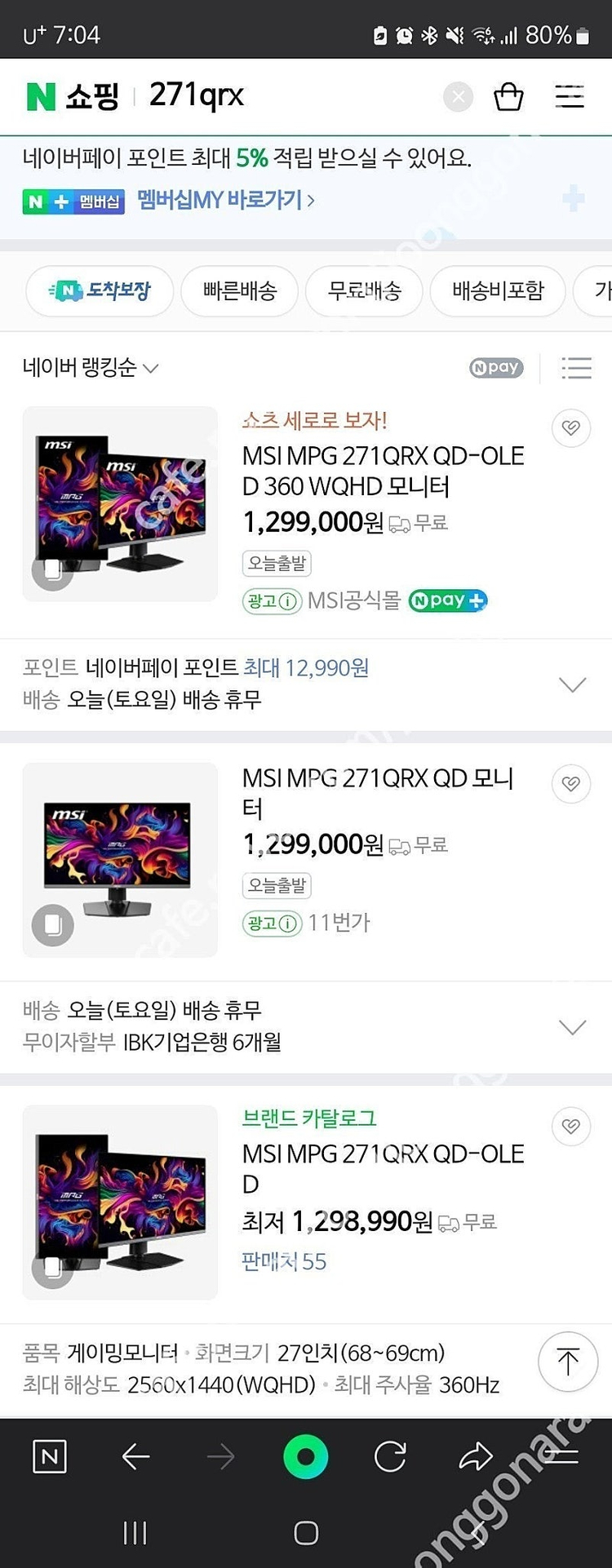Screen dimensions: 612x1568
Task: Select the 무료배송 filter chip
Action: (x=363, y=291)
